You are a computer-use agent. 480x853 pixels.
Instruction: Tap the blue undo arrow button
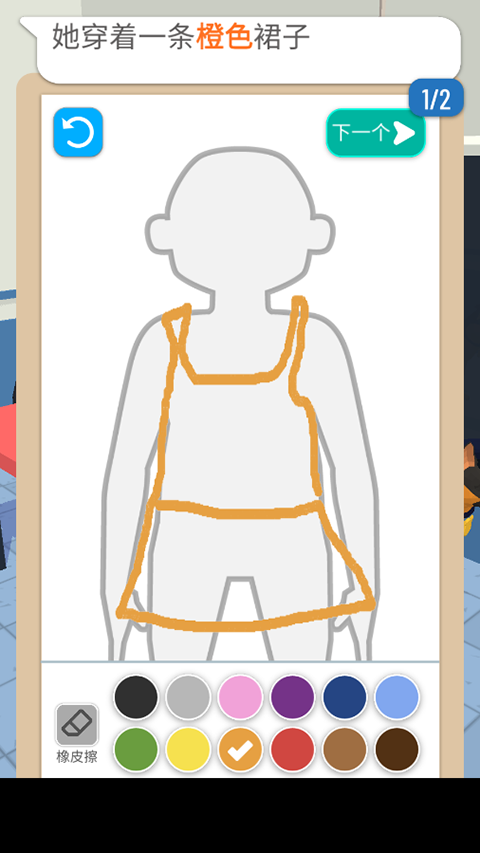(x=78, y=132)
